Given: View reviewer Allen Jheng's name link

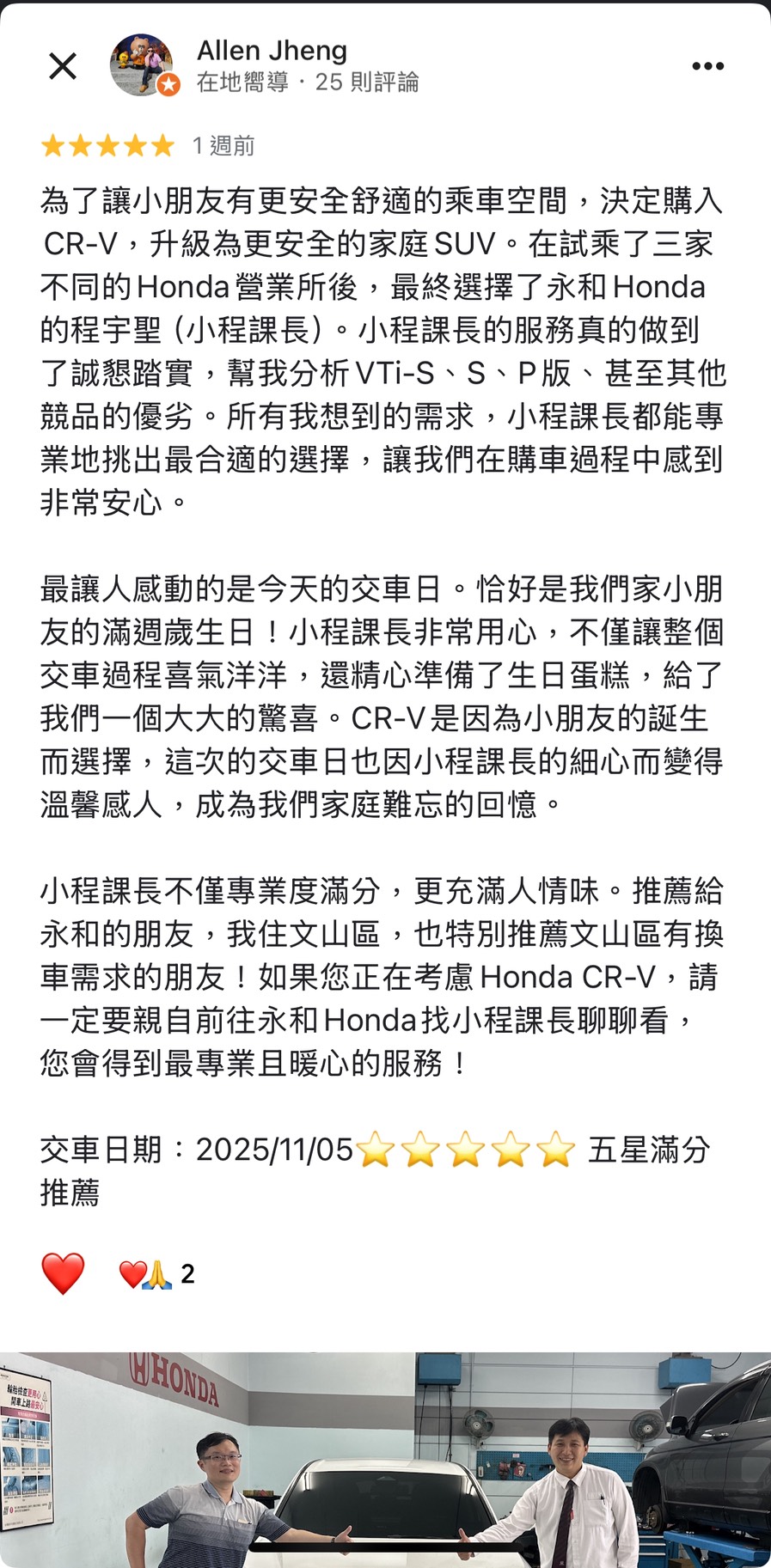Looking at the screenshot, I should tap(272, 51).
